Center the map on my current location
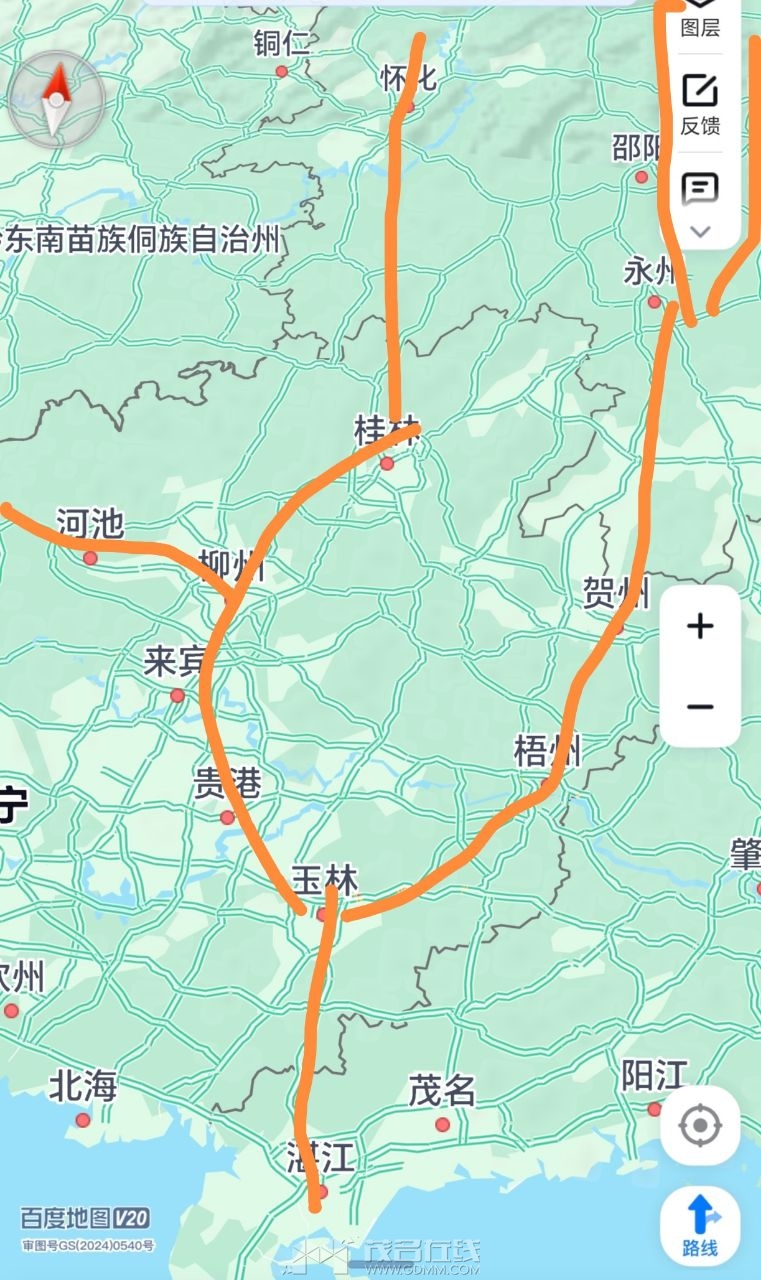This screenshot has height=1280, width=761. tap(700, 1125)
